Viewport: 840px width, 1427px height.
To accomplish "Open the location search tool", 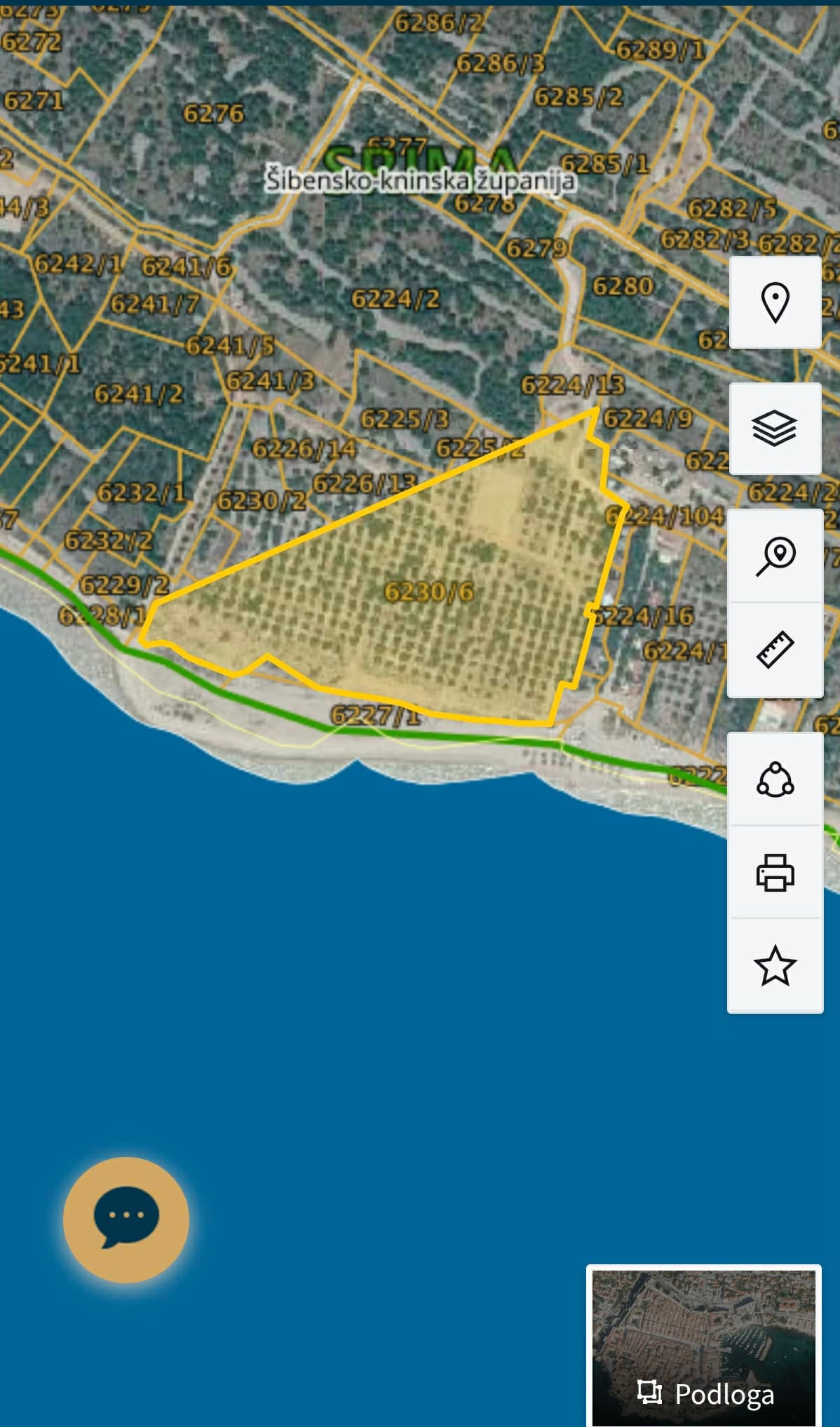I will (x=775, y=556).
